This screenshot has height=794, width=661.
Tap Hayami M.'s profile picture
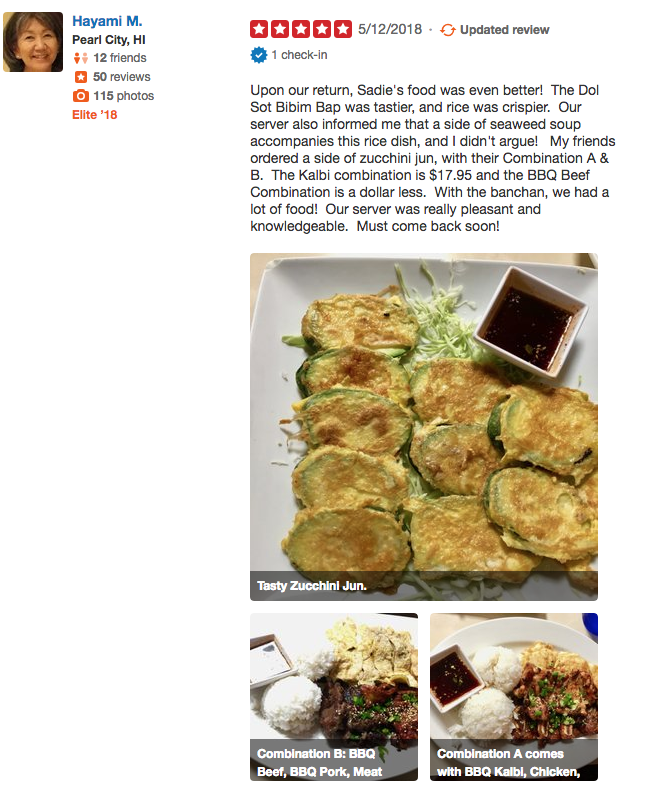pyautogui.click(x=33, y=42)
